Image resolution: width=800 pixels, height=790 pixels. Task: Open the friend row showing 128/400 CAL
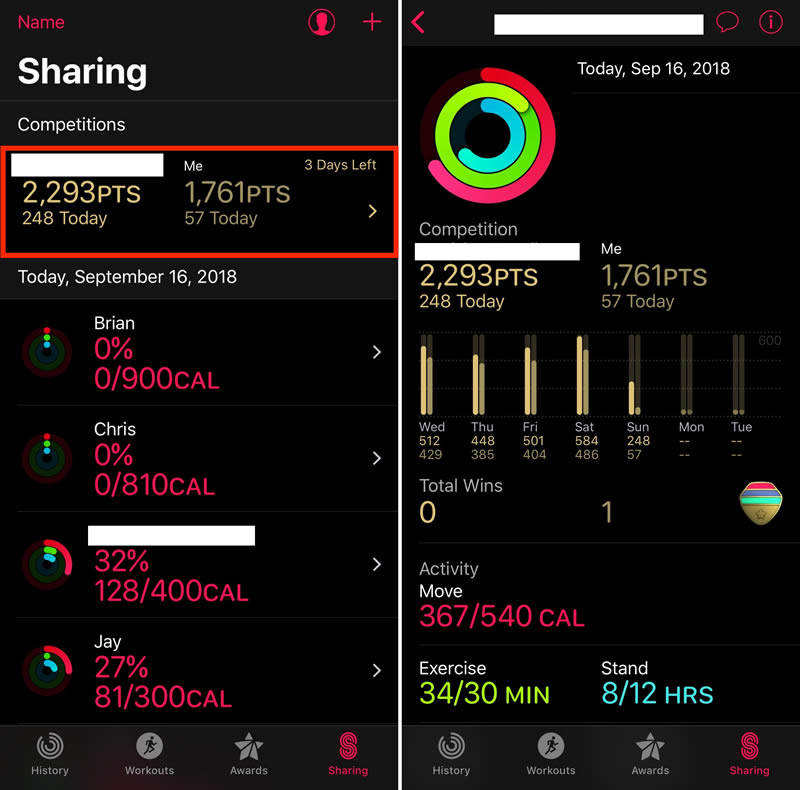coord(200,564)
